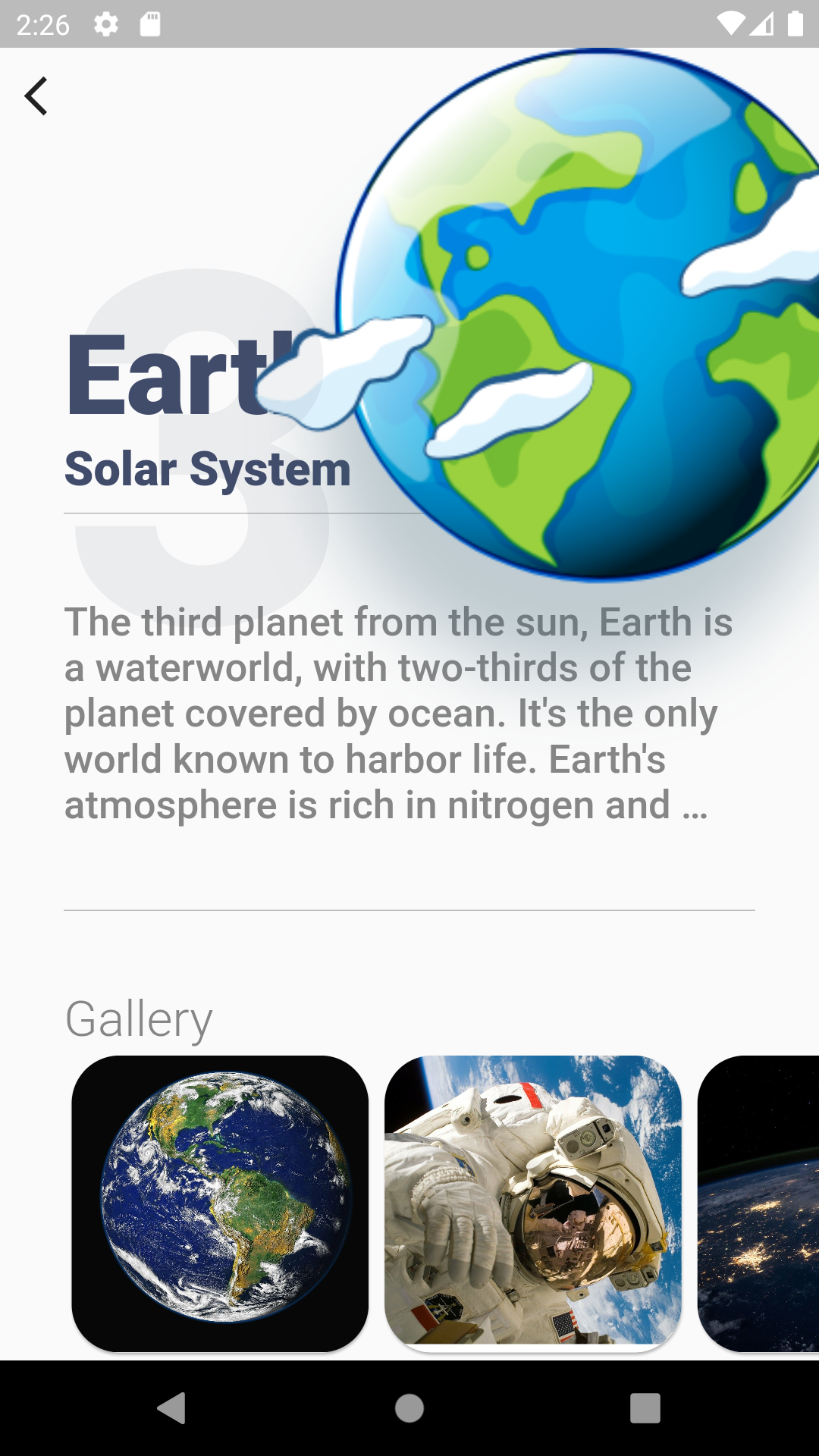Tap the system recent apps button

tap(645, 1408)
